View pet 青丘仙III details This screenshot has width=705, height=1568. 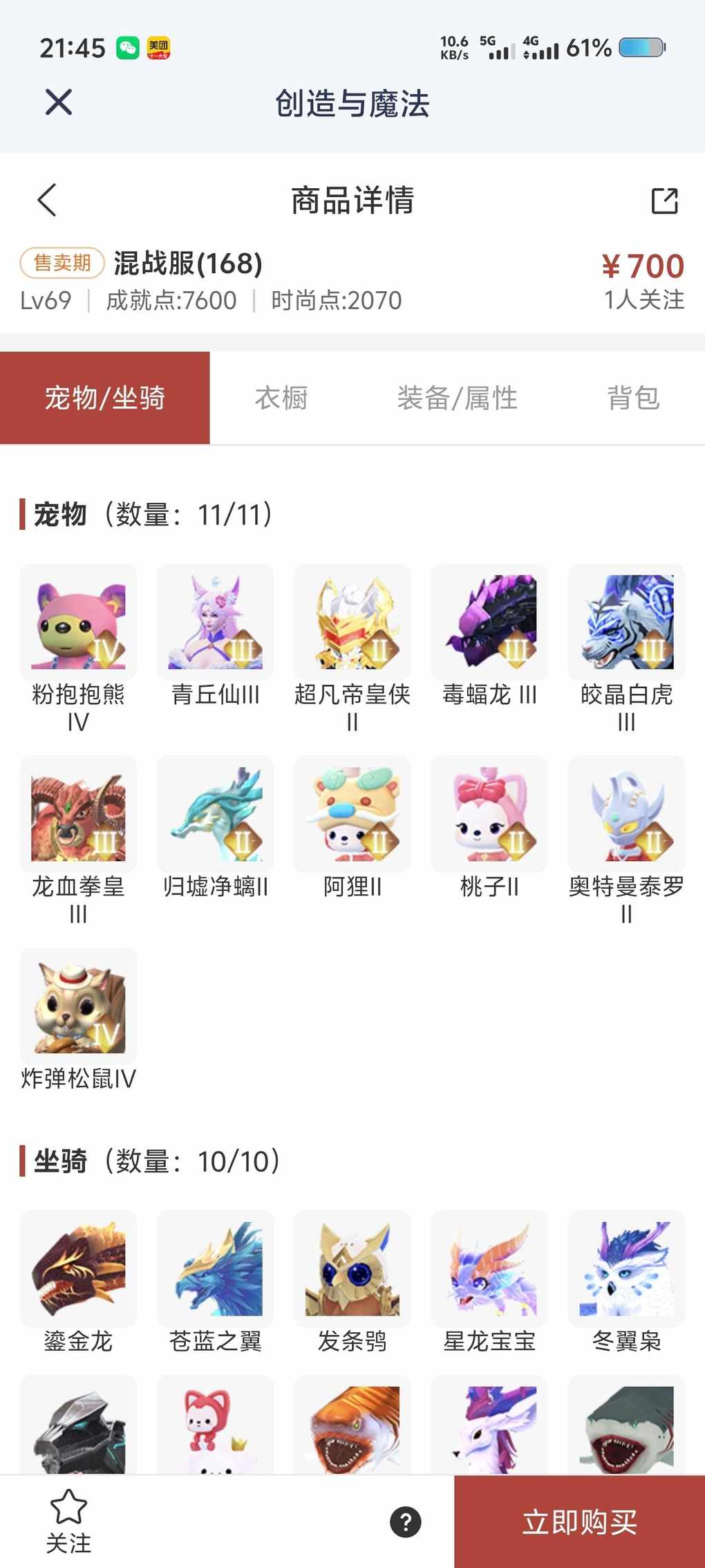click(215, 622)
